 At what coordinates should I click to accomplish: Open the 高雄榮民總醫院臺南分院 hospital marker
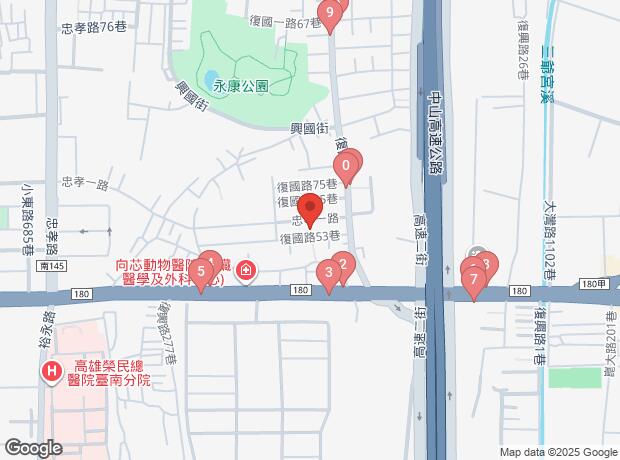(x=51, y=373)
